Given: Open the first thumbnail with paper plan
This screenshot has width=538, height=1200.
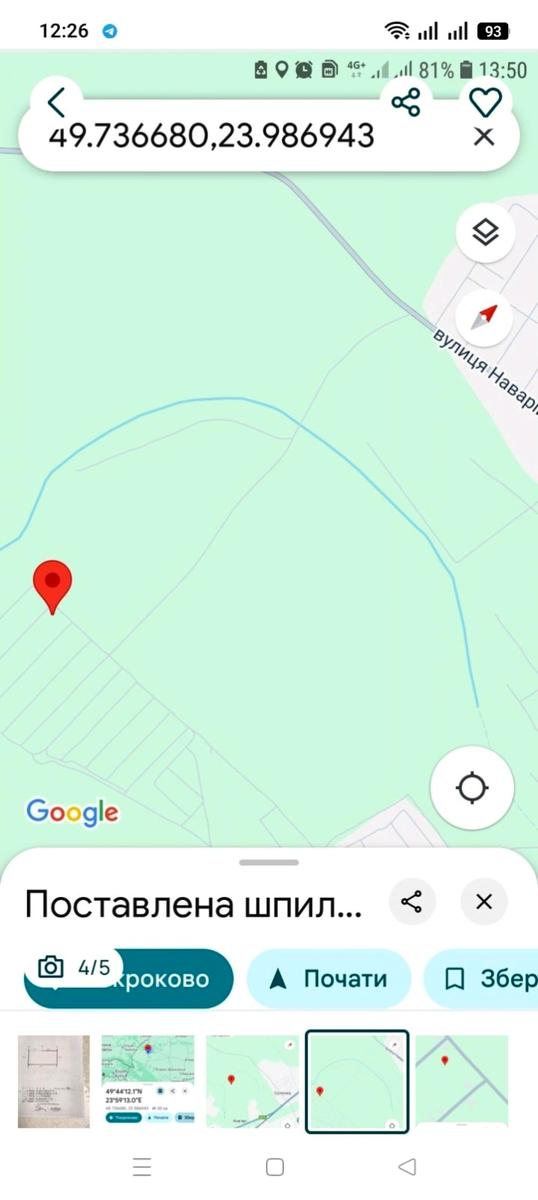Looking at the screenshot, I should [54, 1081].
